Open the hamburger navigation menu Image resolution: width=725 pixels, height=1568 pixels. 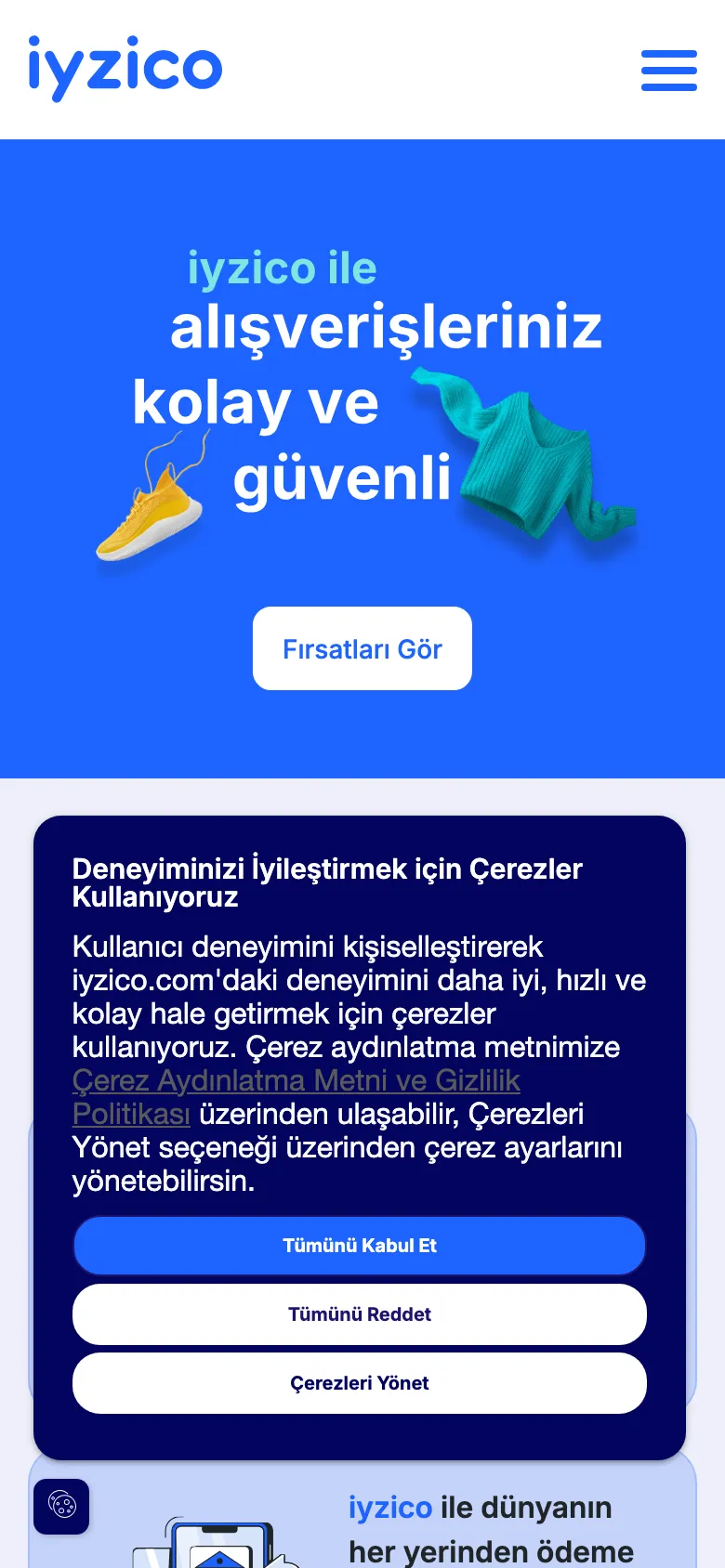coord(668,71)
